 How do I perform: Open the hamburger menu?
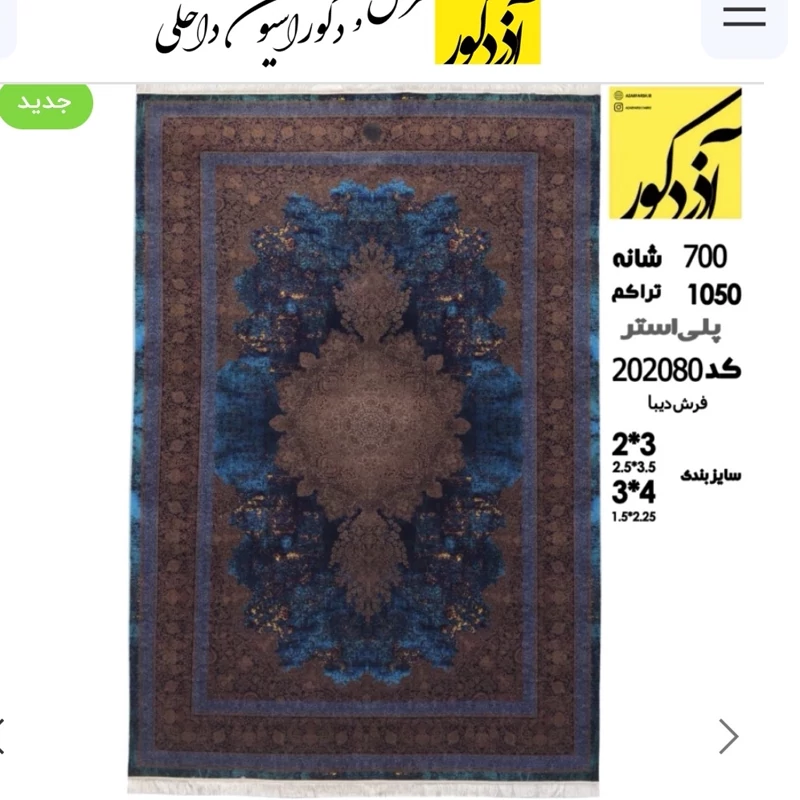[744, 17]
